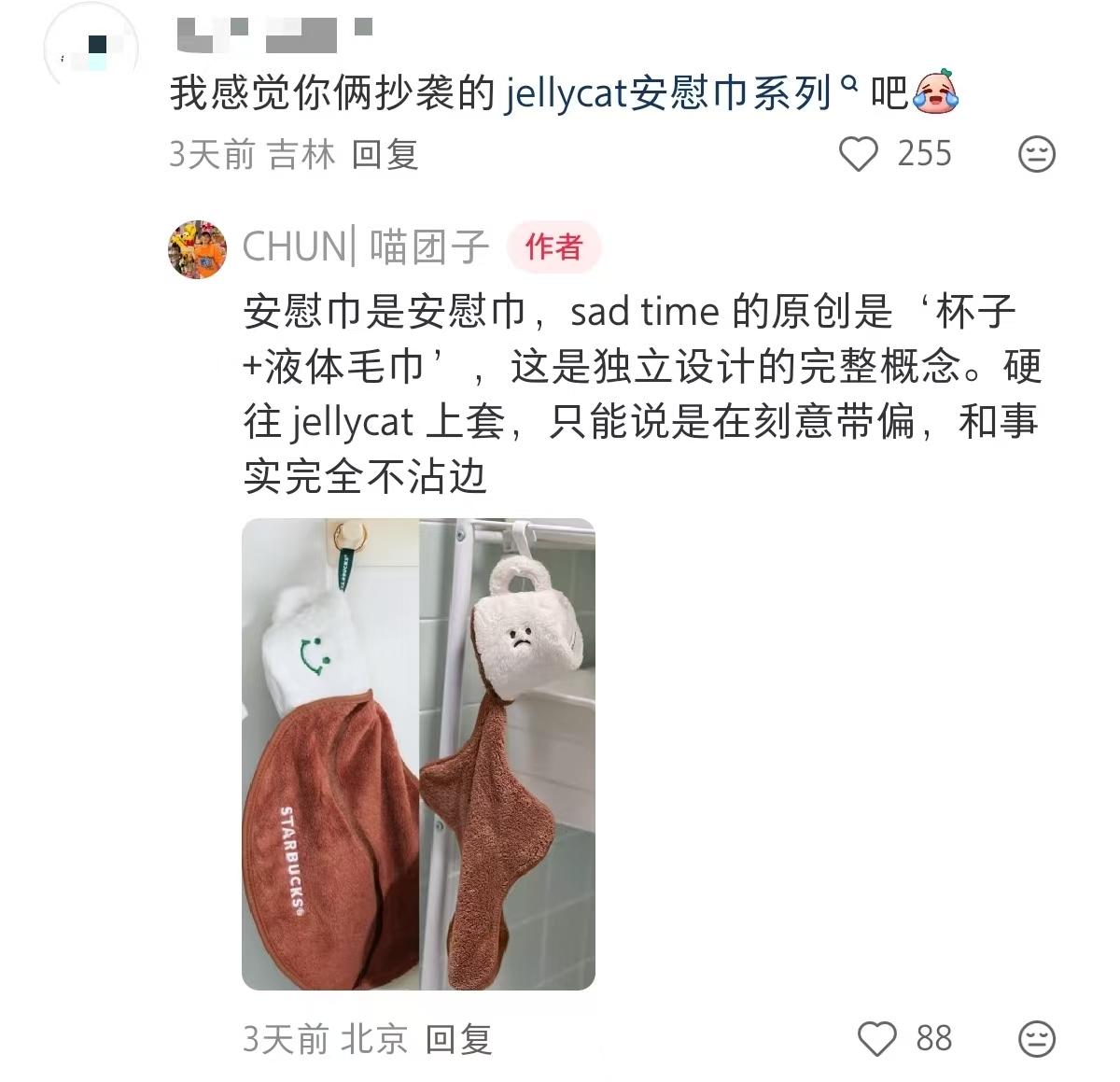
Task: Open CHUN| 喵团子 author profile avatar
Action: coord(197,248)
